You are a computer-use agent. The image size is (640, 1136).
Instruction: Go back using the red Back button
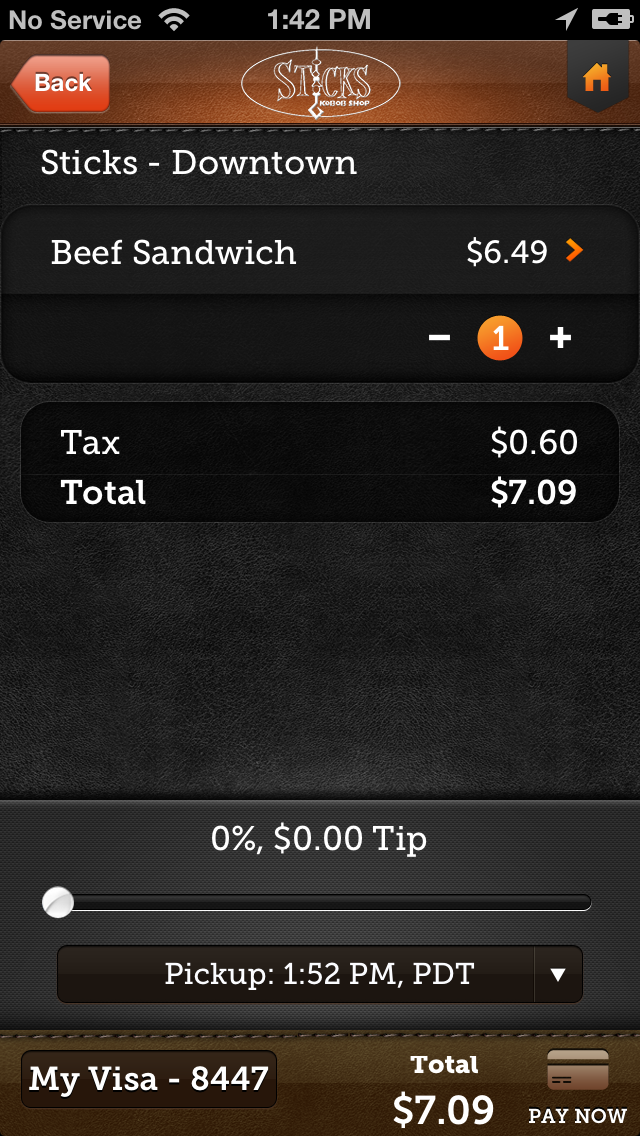pyautogui.click(x=61, y=83)
